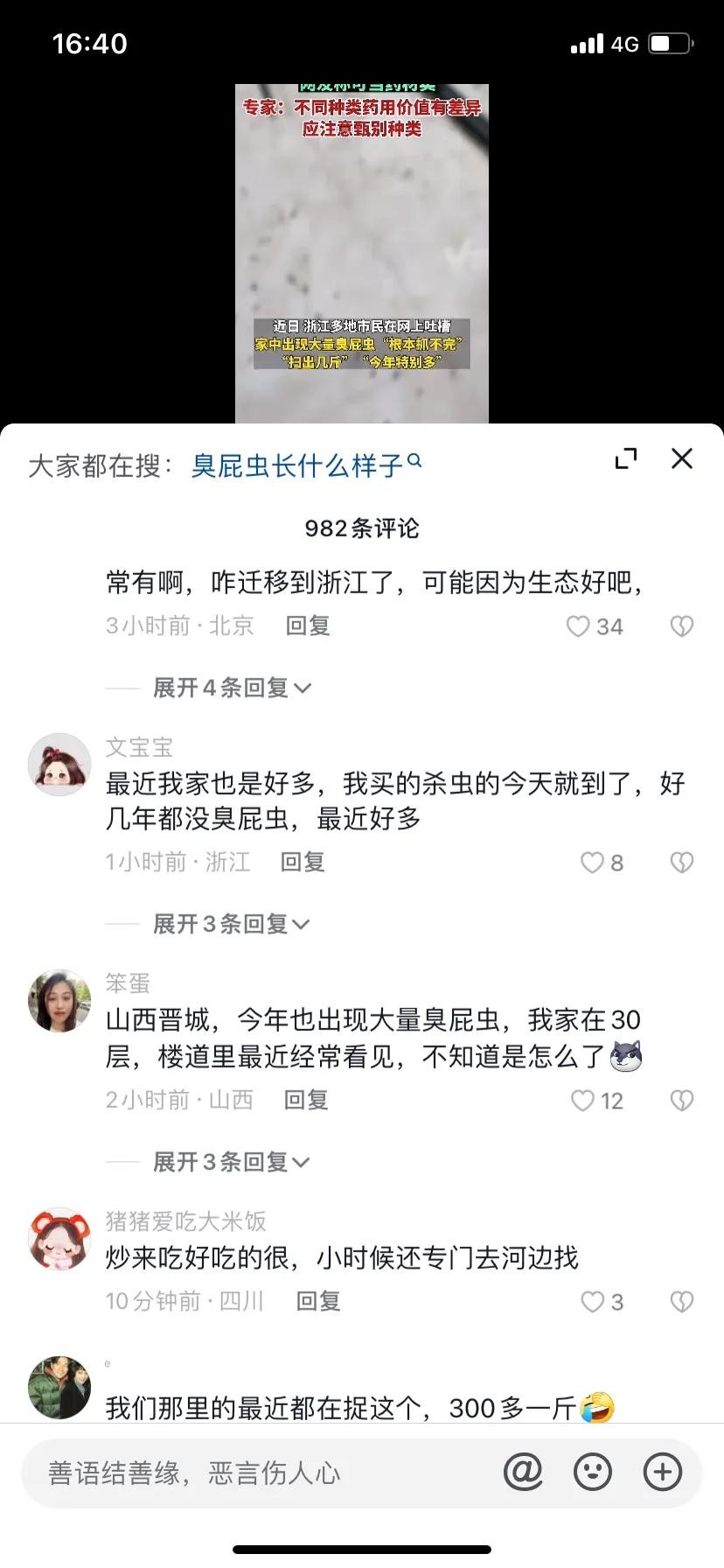Viewport: 724px width, 1568px height.
Task: Open the plus attachment button
Action: pyautogui.click(x=663, y=1473)
